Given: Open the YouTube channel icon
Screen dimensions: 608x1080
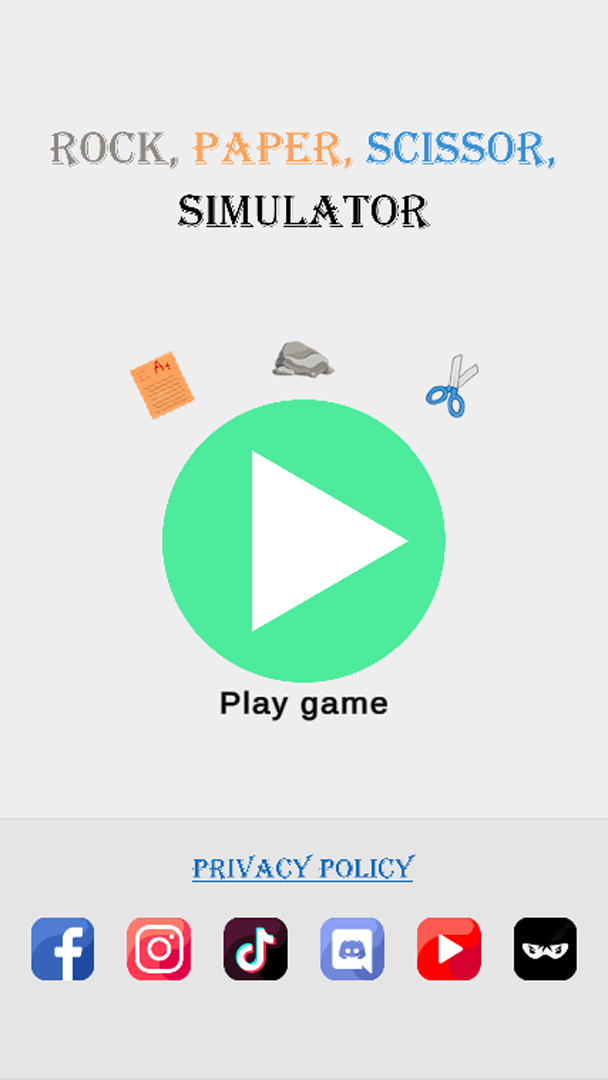Looking at the screenshot, I should pyautogui.click(x=448, y=948).
